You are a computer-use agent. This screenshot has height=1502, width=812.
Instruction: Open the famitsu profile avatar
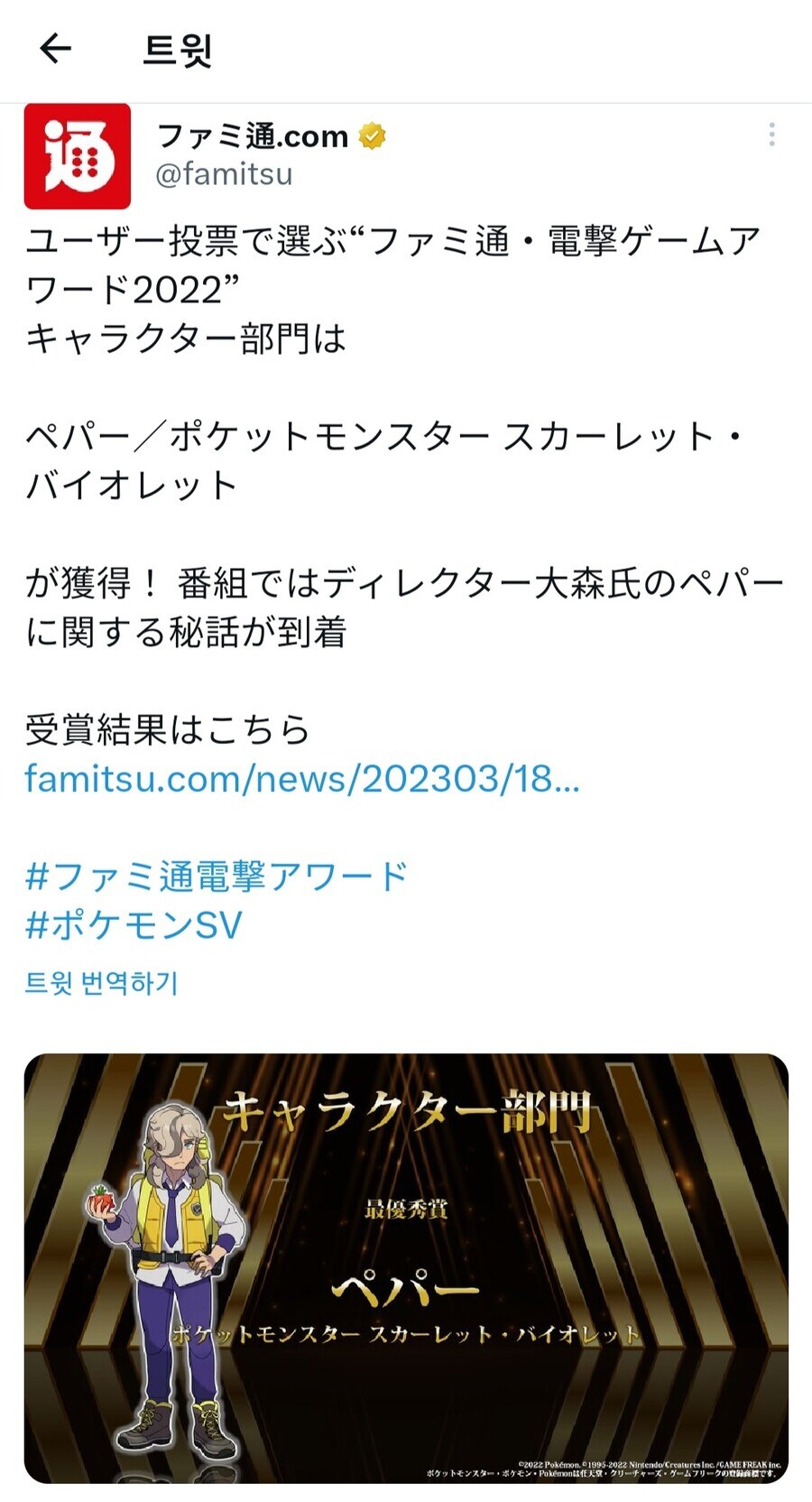pyautogui.click(x=78, y=156)
